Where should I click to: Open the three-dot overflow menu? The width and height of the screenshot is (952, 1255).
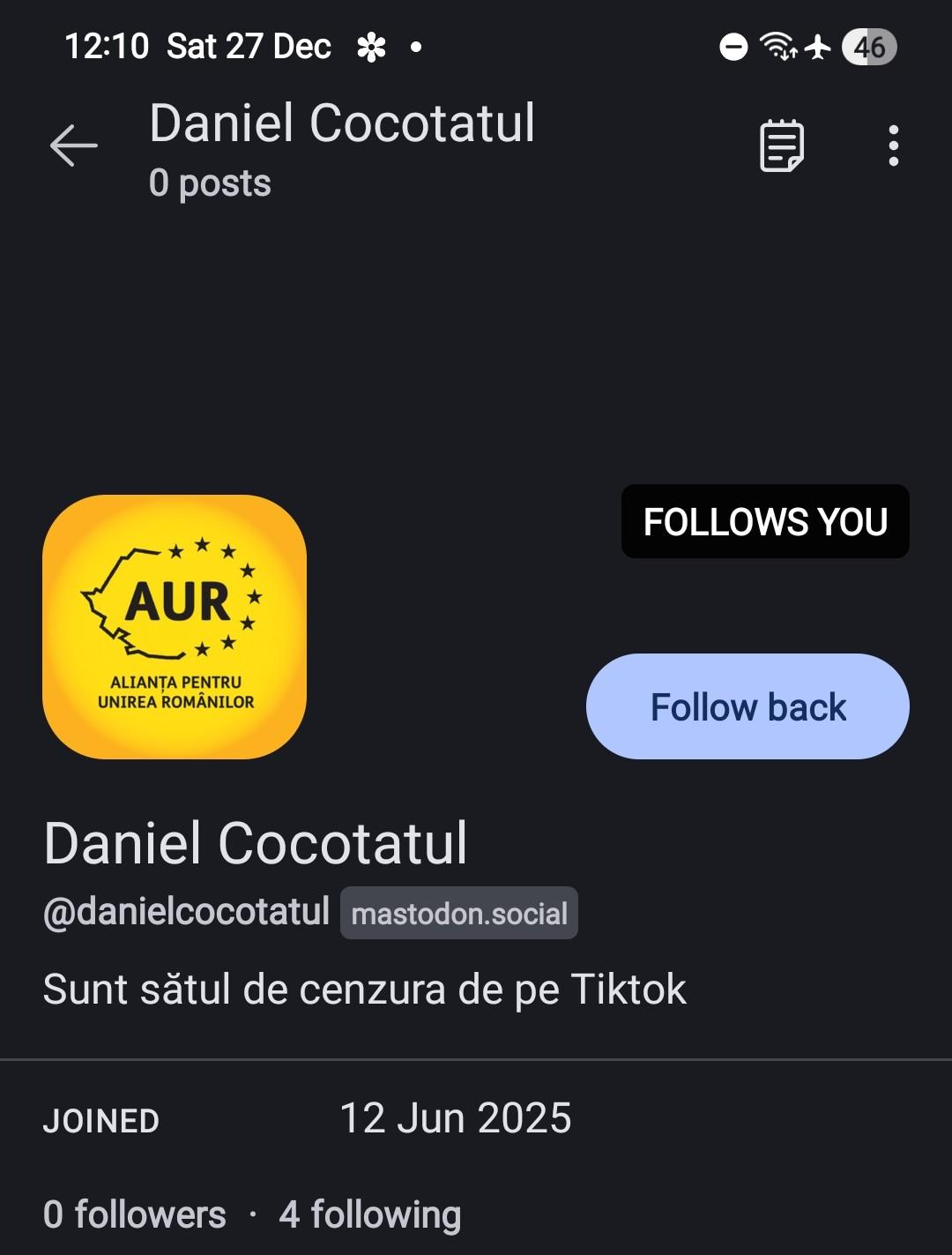coord(894,146)
